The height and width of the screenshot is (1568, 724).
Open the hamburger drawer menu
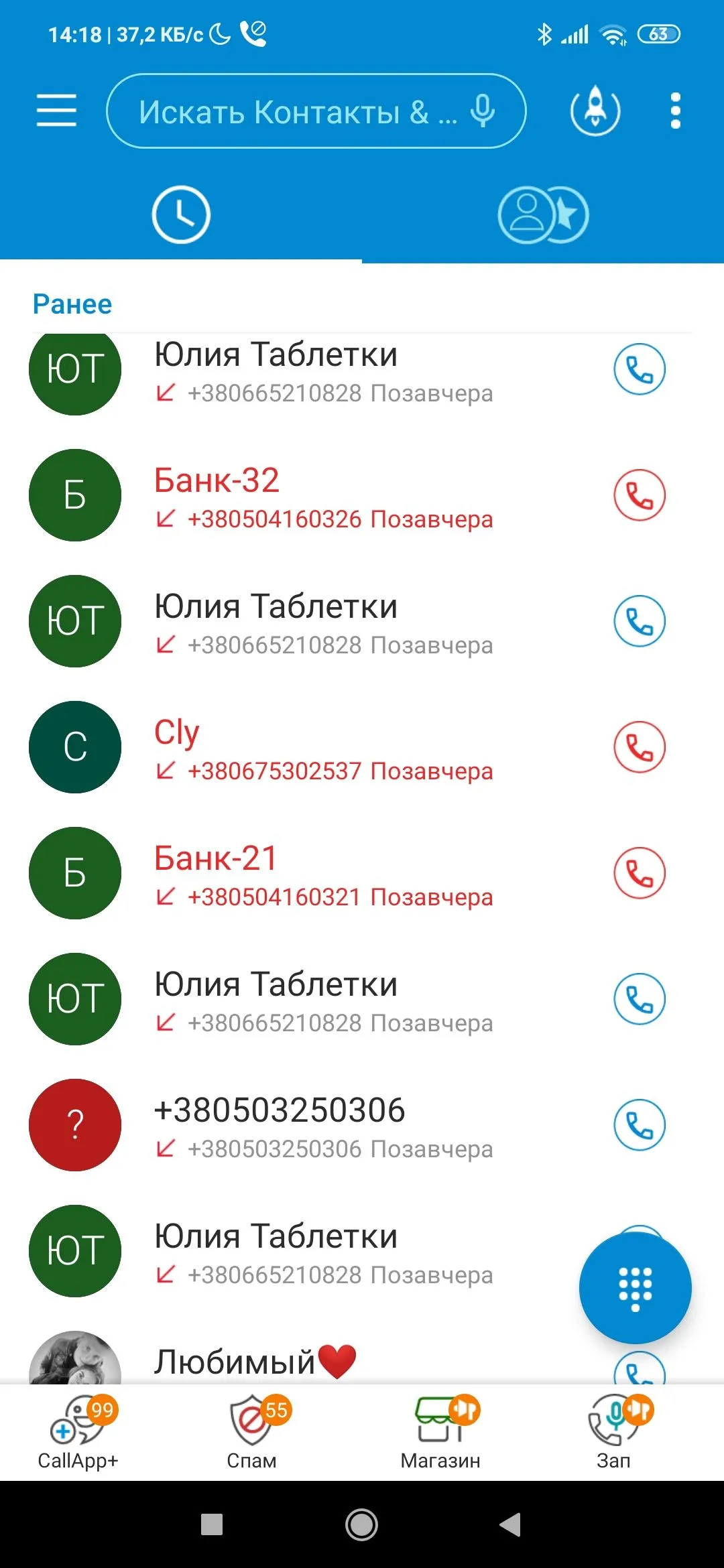pyautogui.click(x=56, y=111)
